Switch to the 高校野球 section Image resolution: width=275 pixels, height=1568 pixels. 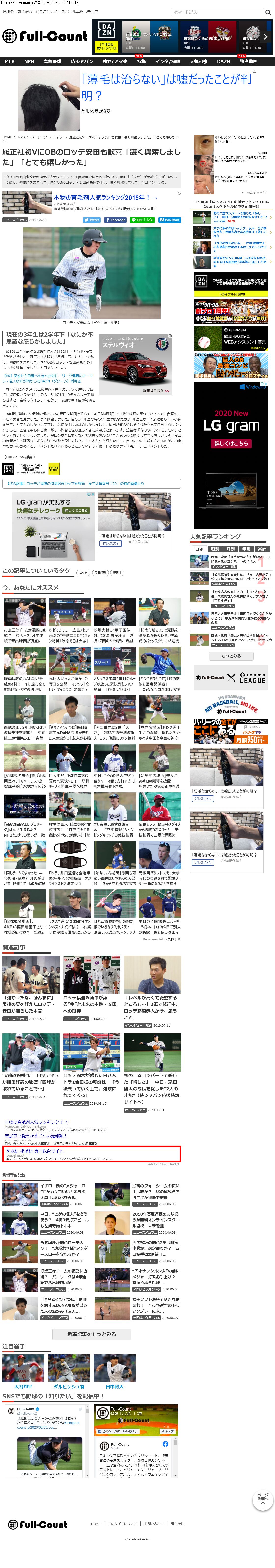[52, 61]
